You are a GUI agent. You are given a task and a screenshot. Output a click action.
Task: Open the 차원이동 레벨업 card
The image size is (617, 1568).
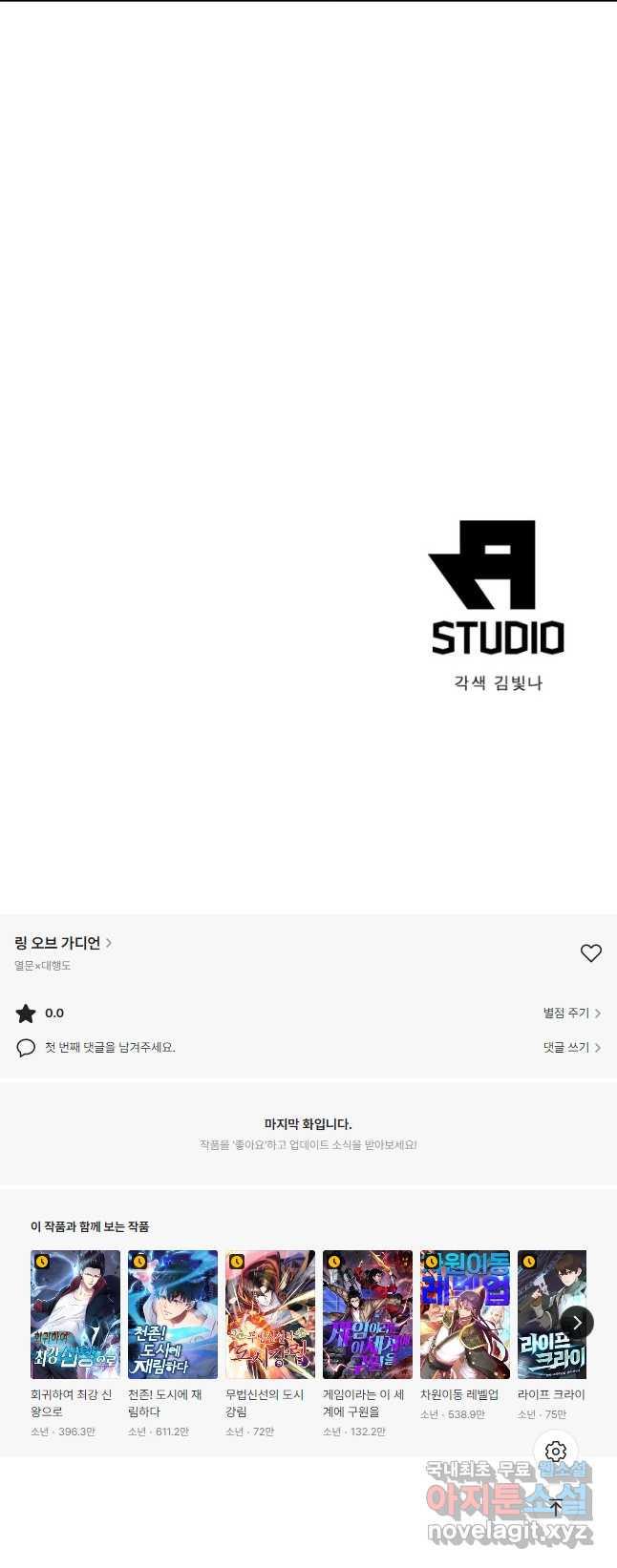click(x=465, y=1314)
